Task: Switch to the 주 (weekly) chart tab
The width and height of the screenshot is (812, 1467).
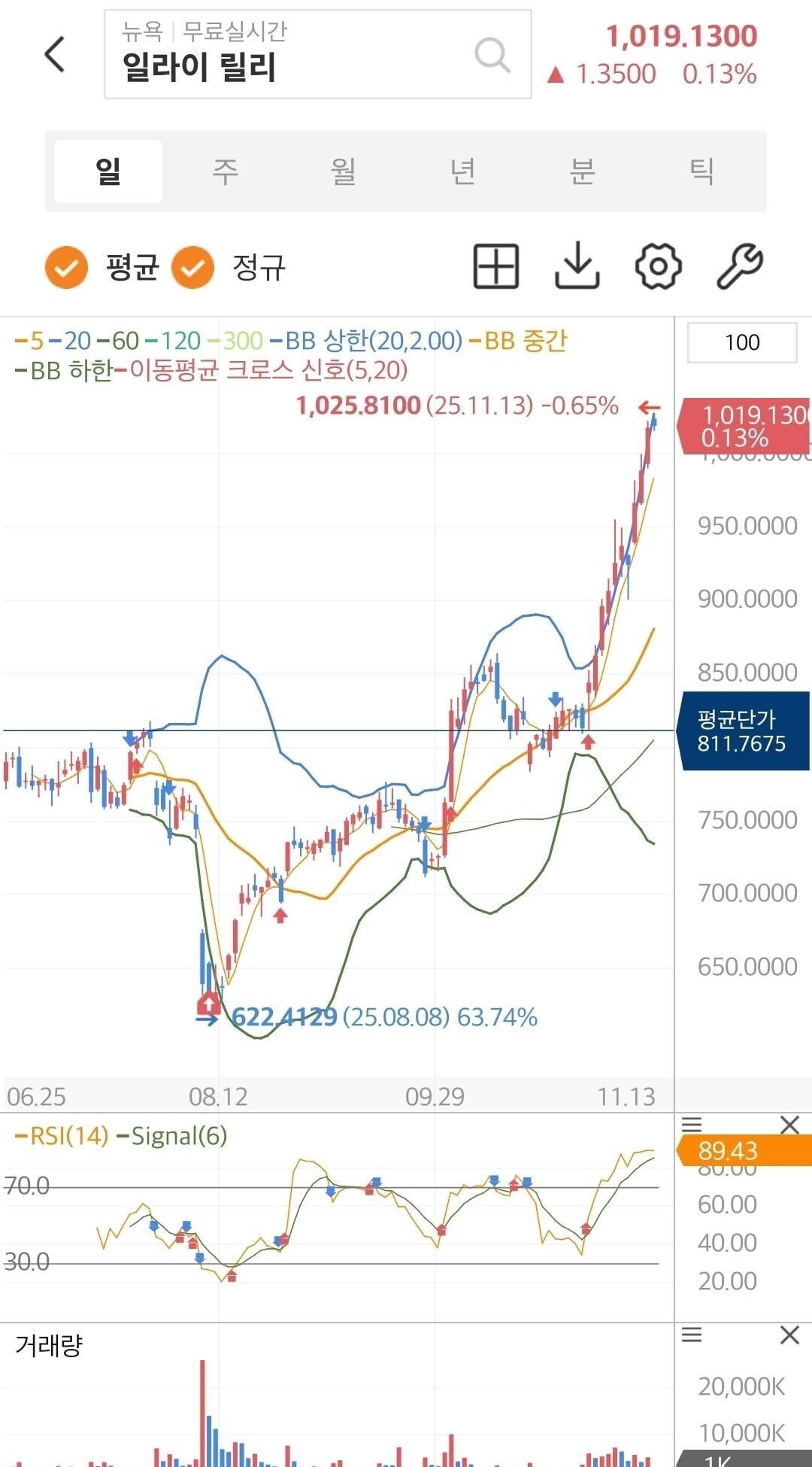Action: pos(226,169)
